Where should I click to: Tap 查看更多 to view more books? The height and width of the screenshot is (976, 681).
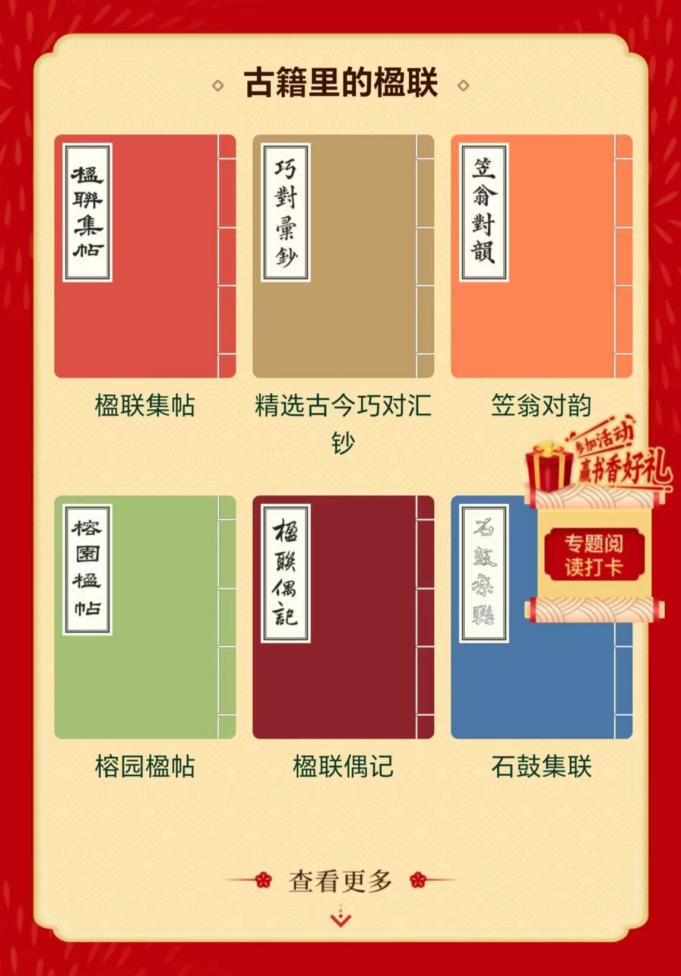(x=341, y=882)
